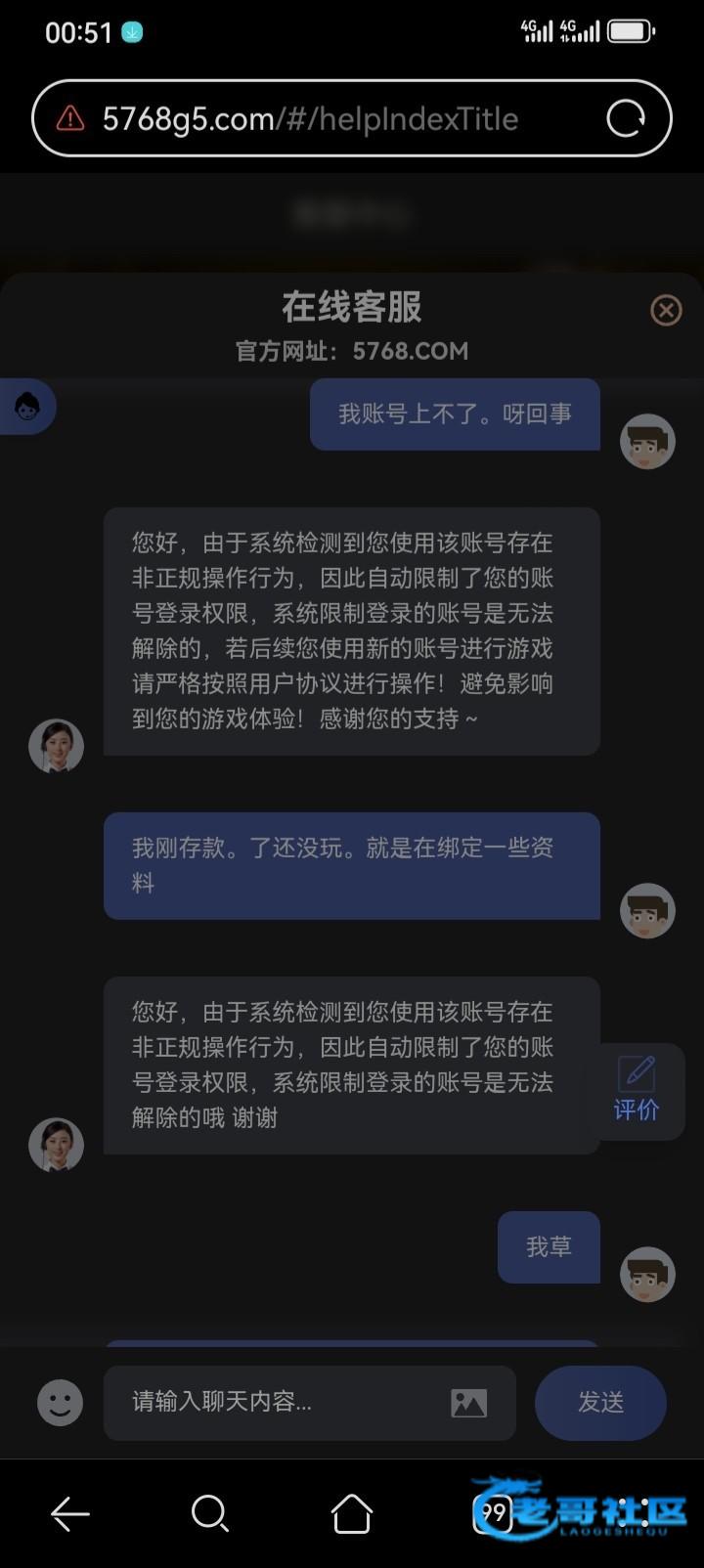Reload the page in the address bar
This screenshot has height=1568, width=704.
coord(626,119)
